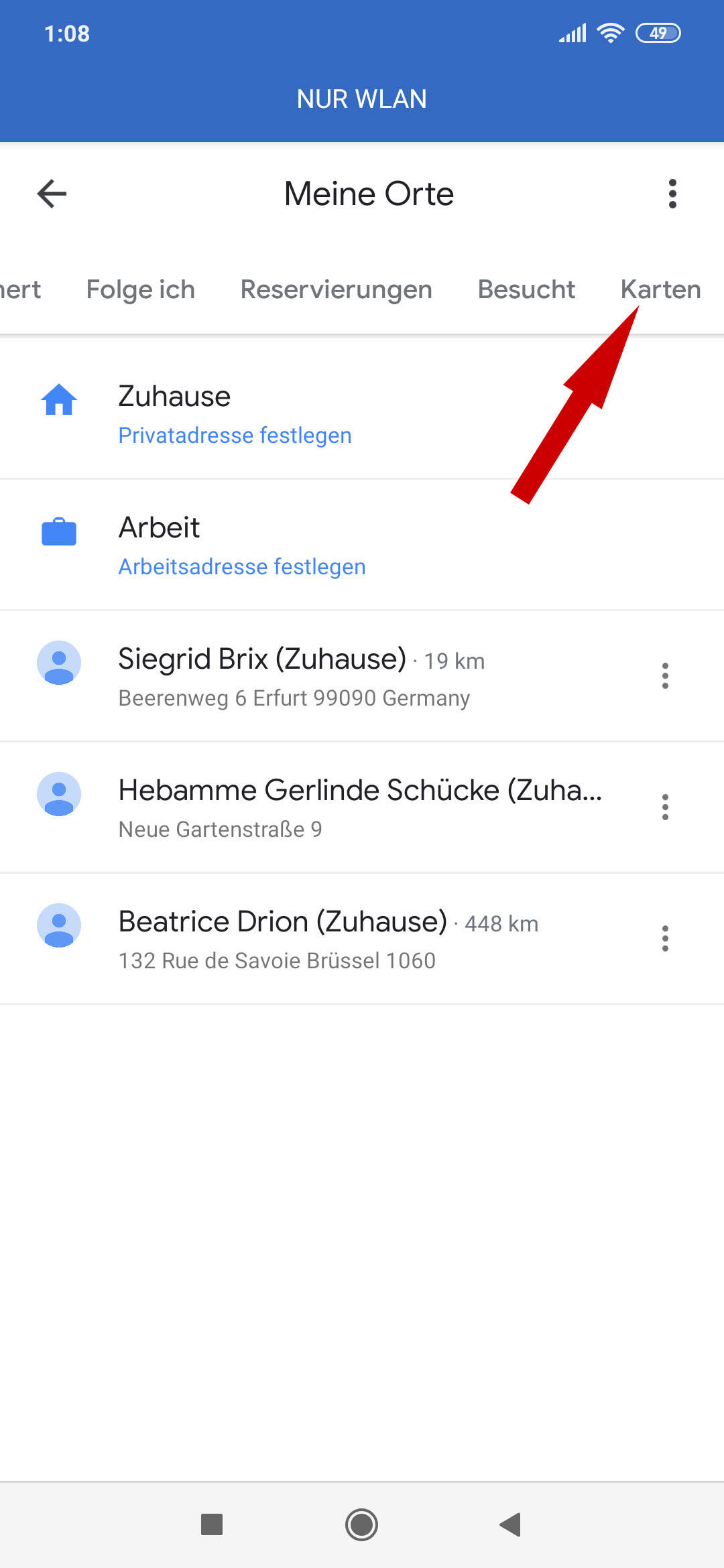Image resolution: width=724 pixels, height=1568 pixels.
Task: Open the Reservierungen tab
Action: [x=336, y=289]
